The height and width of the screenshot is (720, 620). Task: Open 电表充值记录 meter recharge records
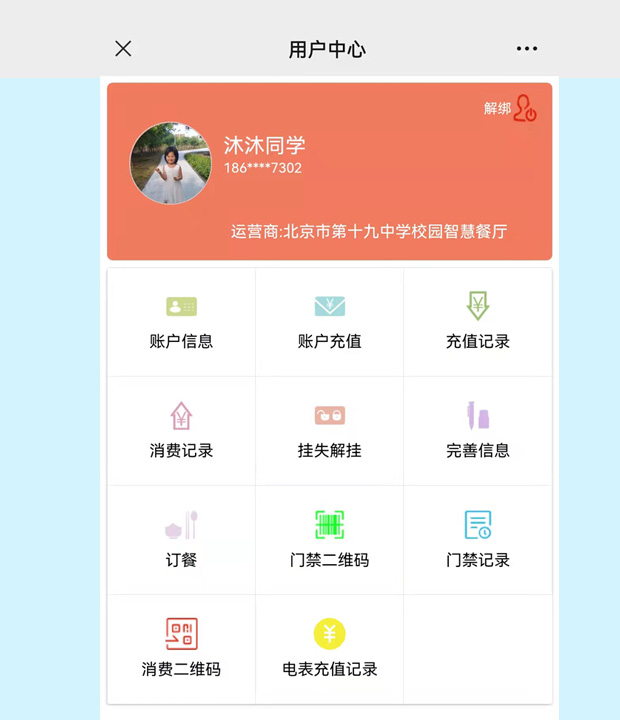coord(329,649)
